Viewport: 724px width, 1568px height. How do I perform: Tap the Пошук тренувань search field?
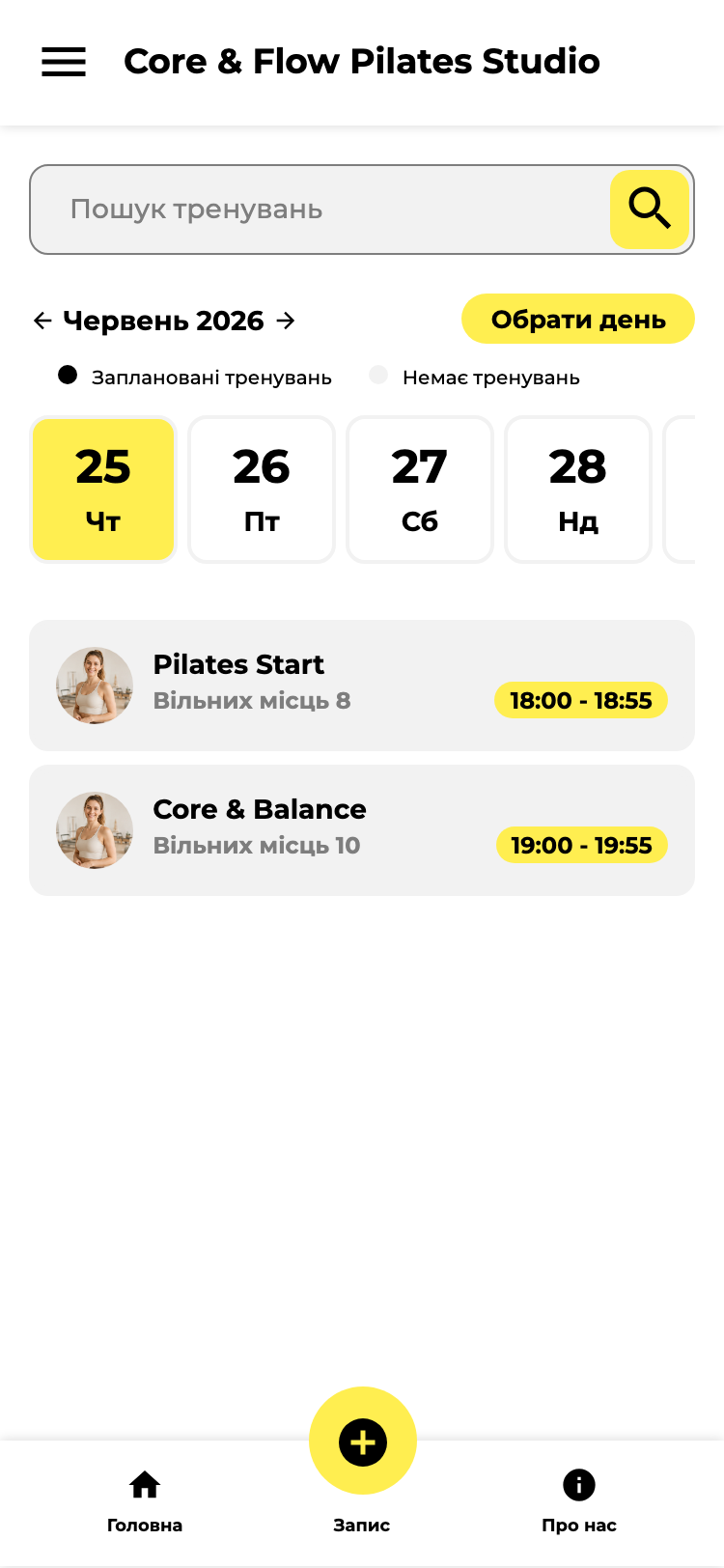click(x=320, y=210)
